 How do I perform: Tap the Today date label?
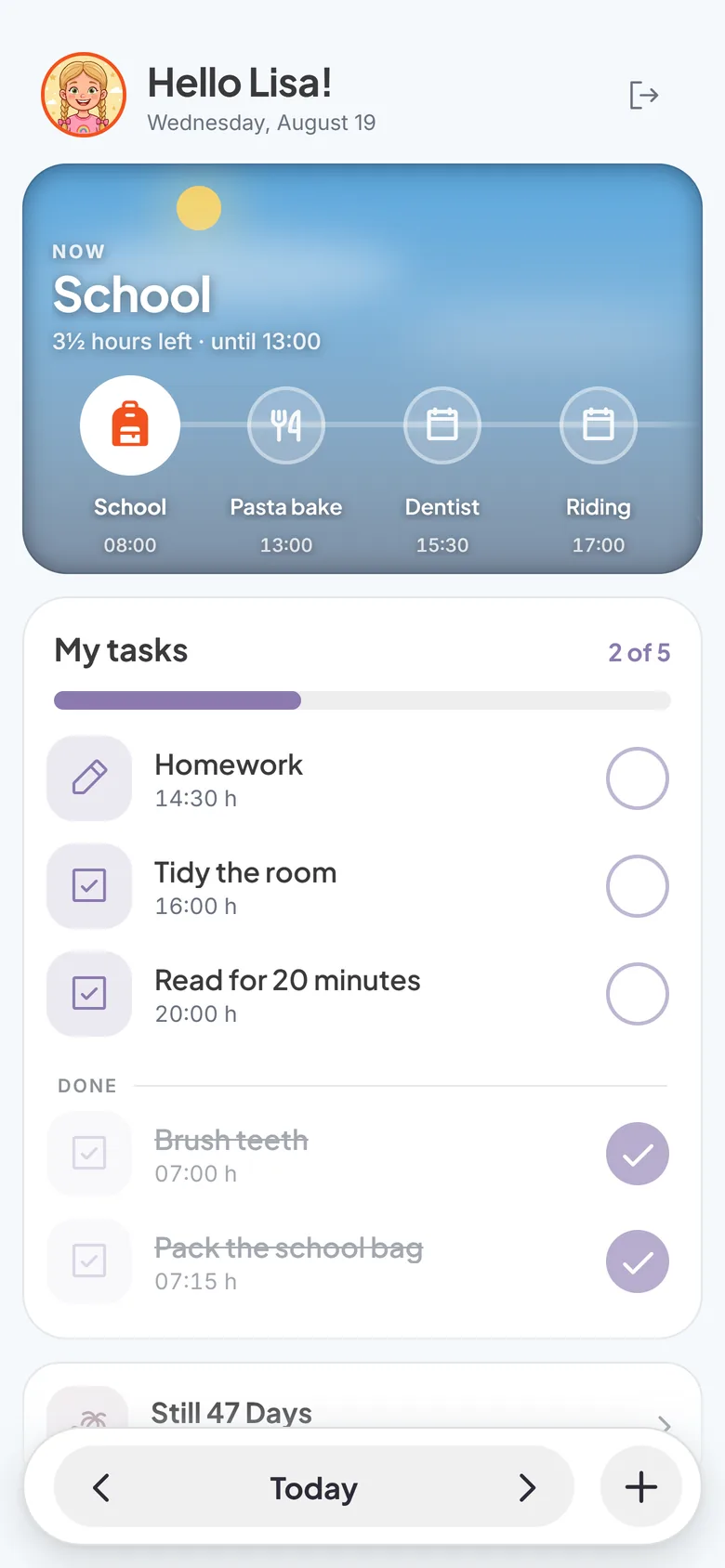[314, 1488]
